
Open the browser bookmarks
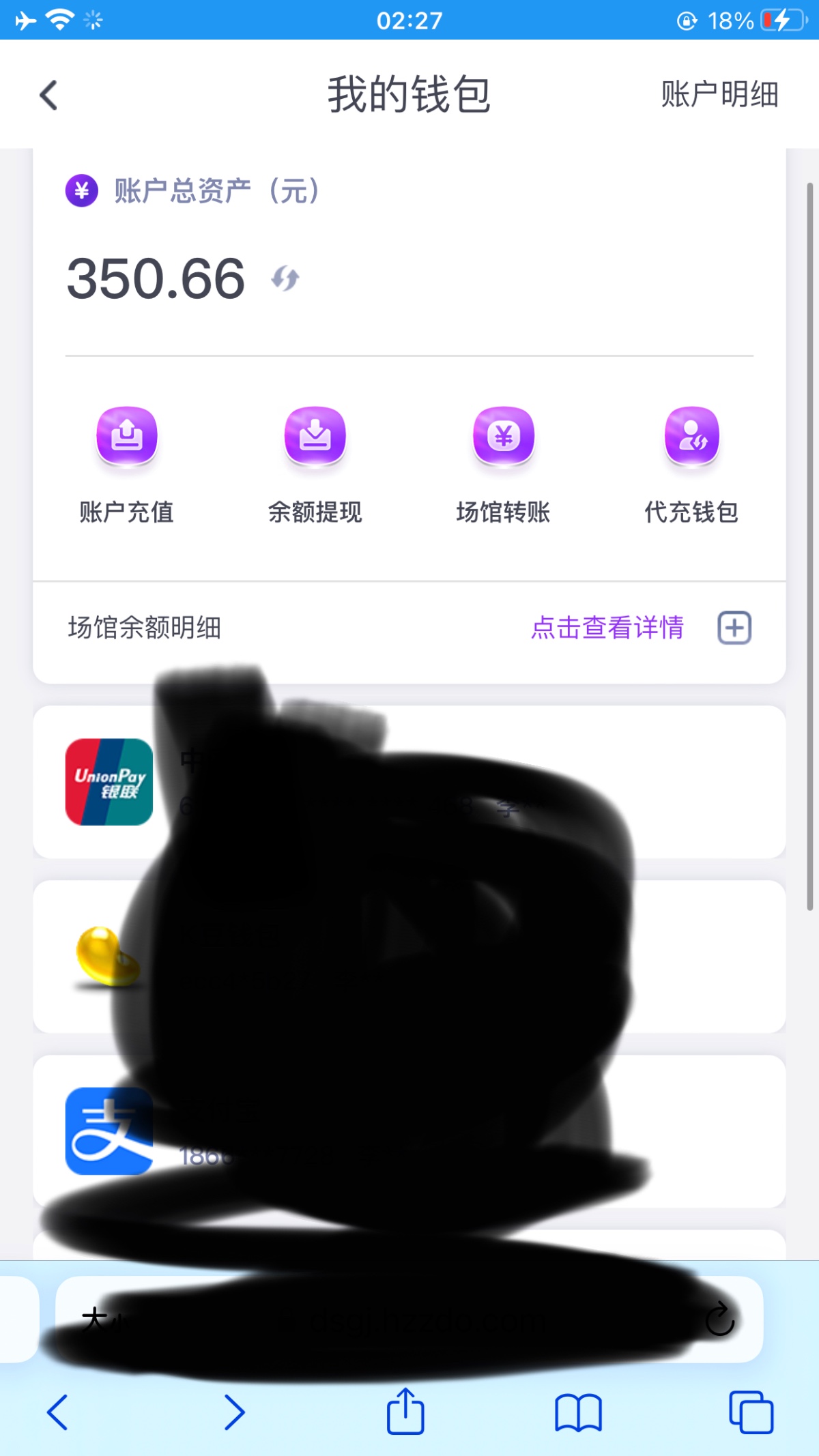pos(578,1412)
